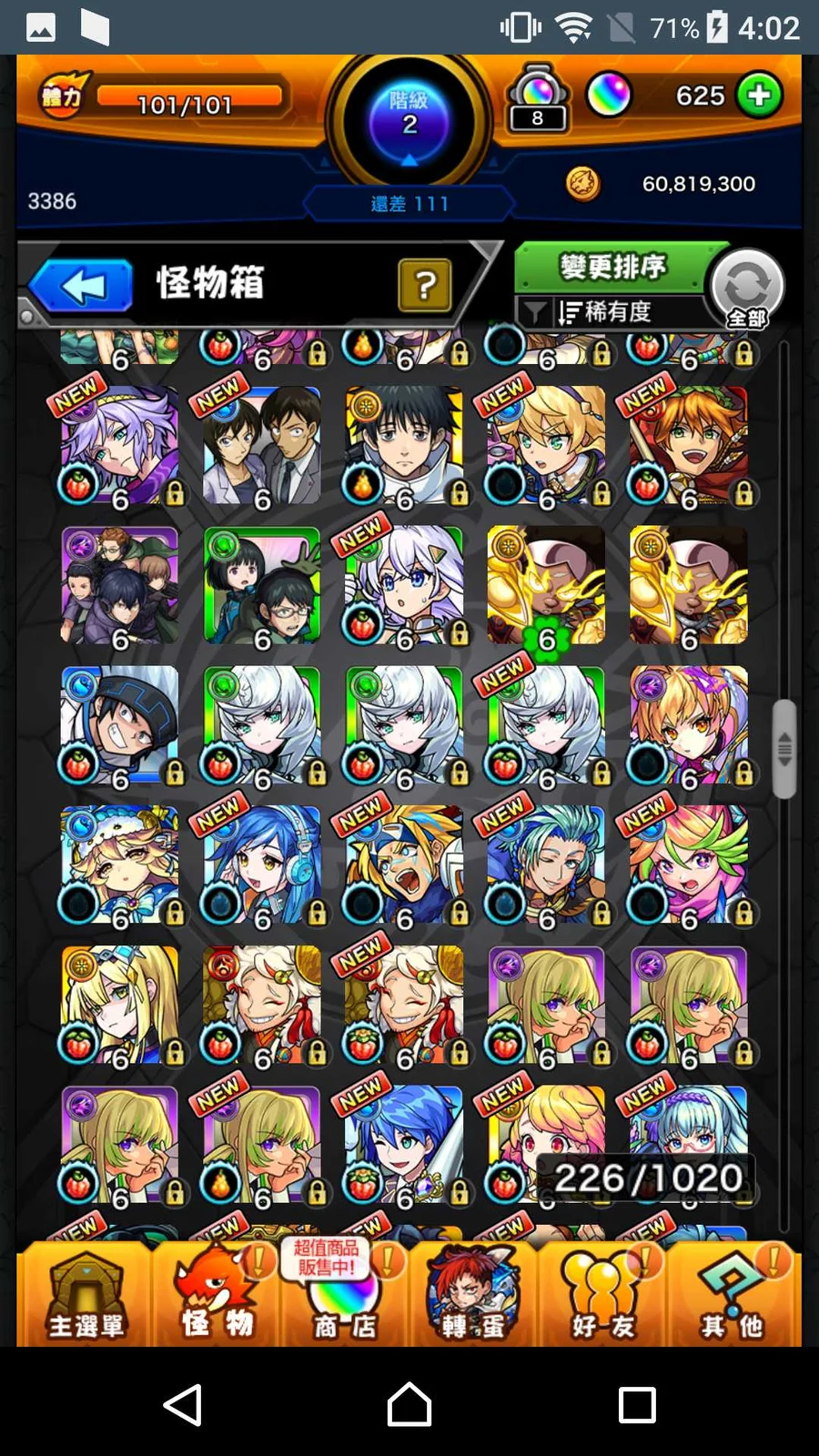Select the blonde girl in yellow frame monster
This screenshot has height=1456, width=819.
120,1006
